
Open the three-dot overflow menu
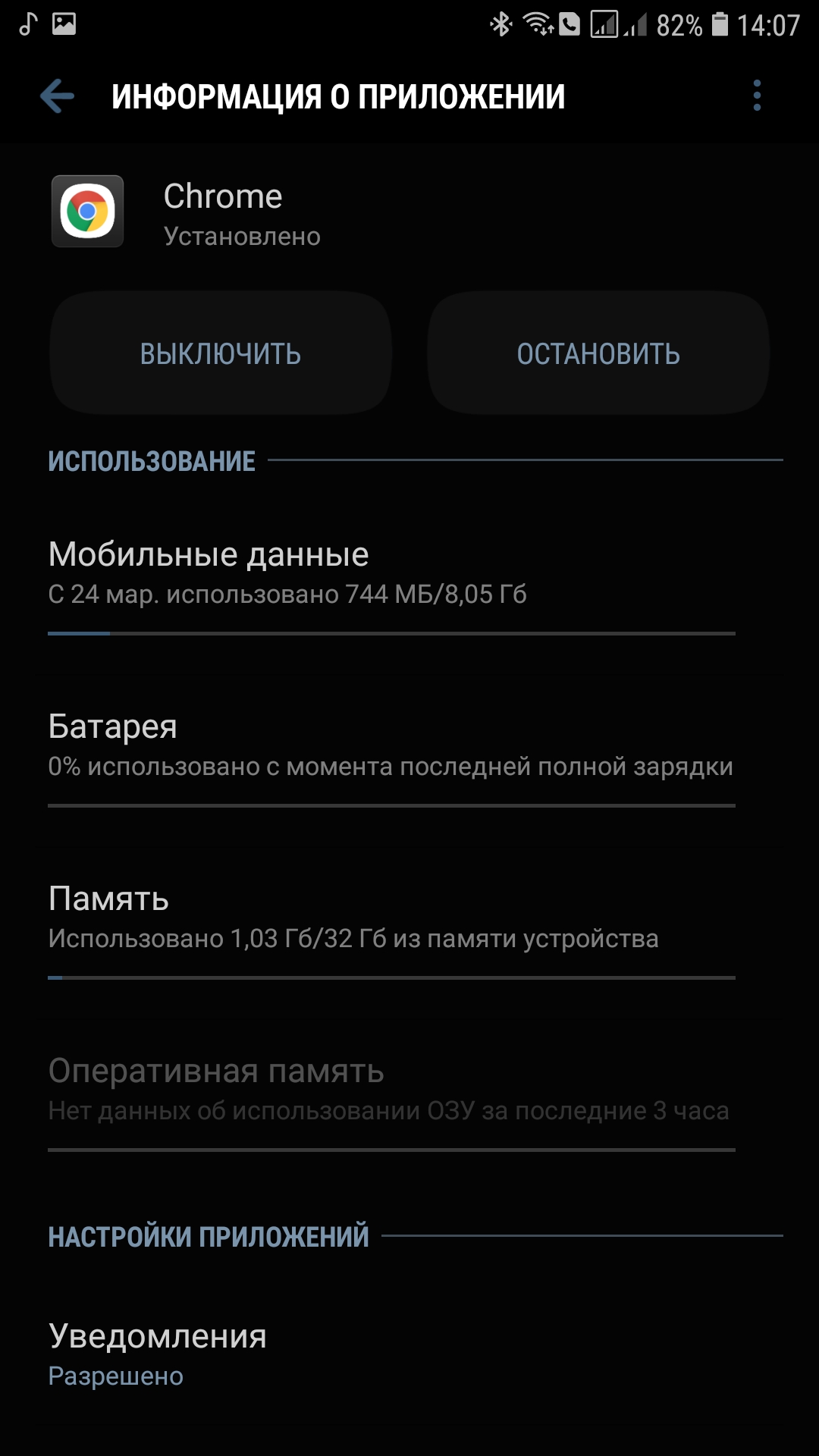pyautogui.click(x=756, y=96)
